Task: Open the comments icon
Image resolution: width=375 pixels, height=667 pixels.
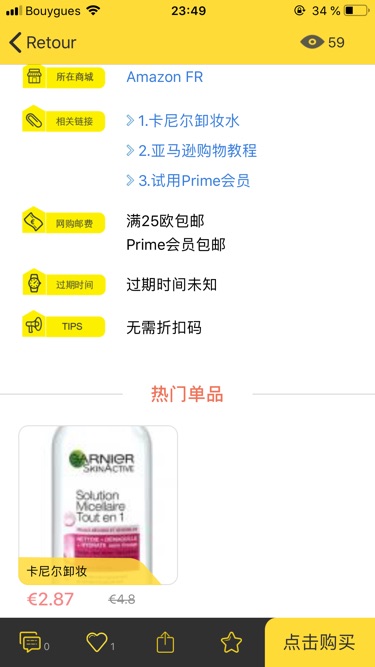Action: (x=31, y=642)
